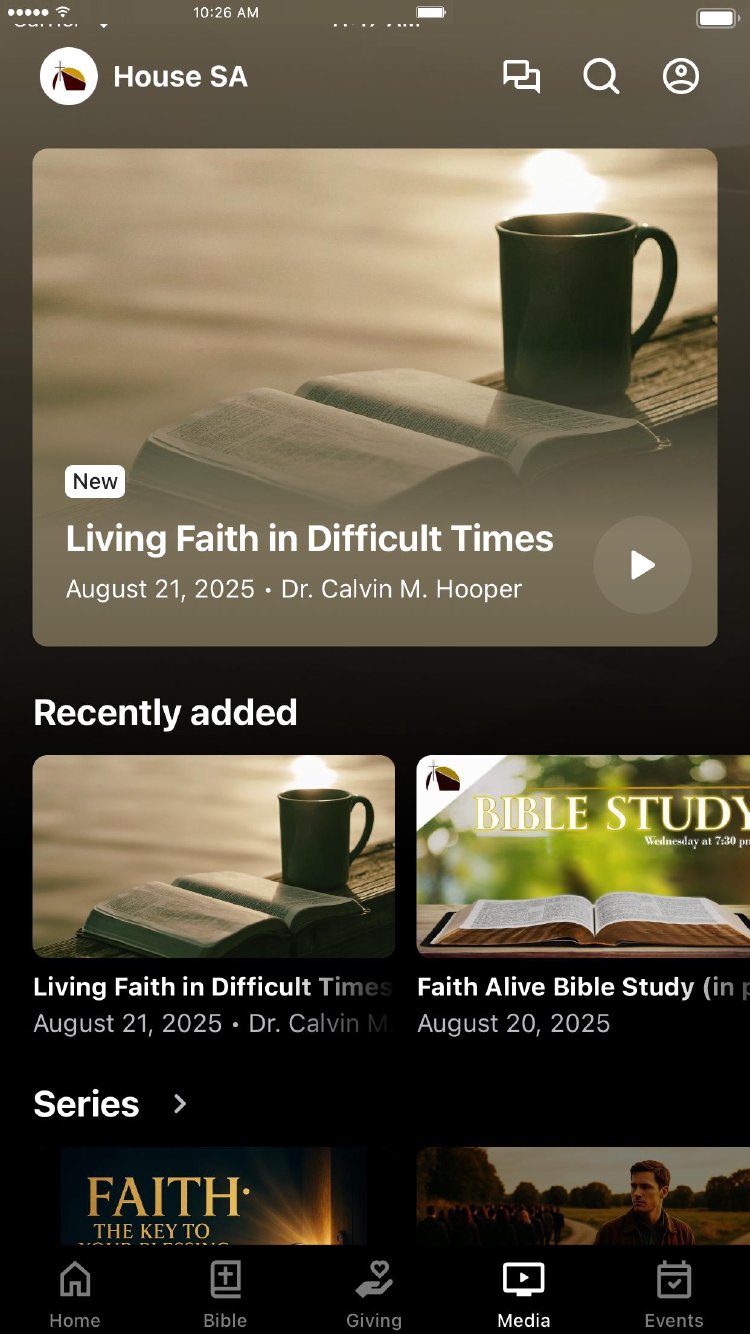
Task: Play Living Faith in Difficult Times sermon
Action: click(x=642, y=565)
